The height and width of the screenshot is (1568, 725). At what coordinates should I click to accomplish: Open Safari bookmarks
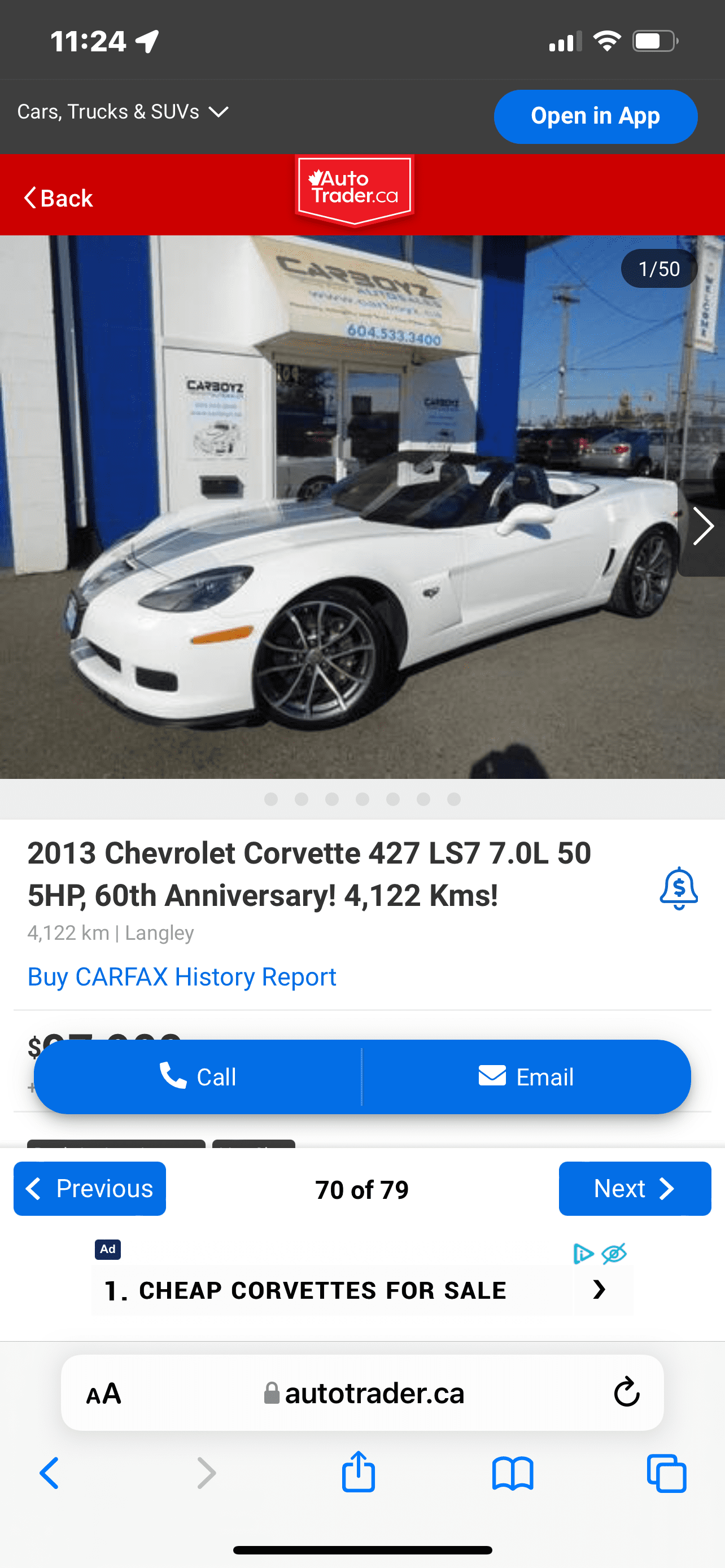click(x=513, y=1473)
